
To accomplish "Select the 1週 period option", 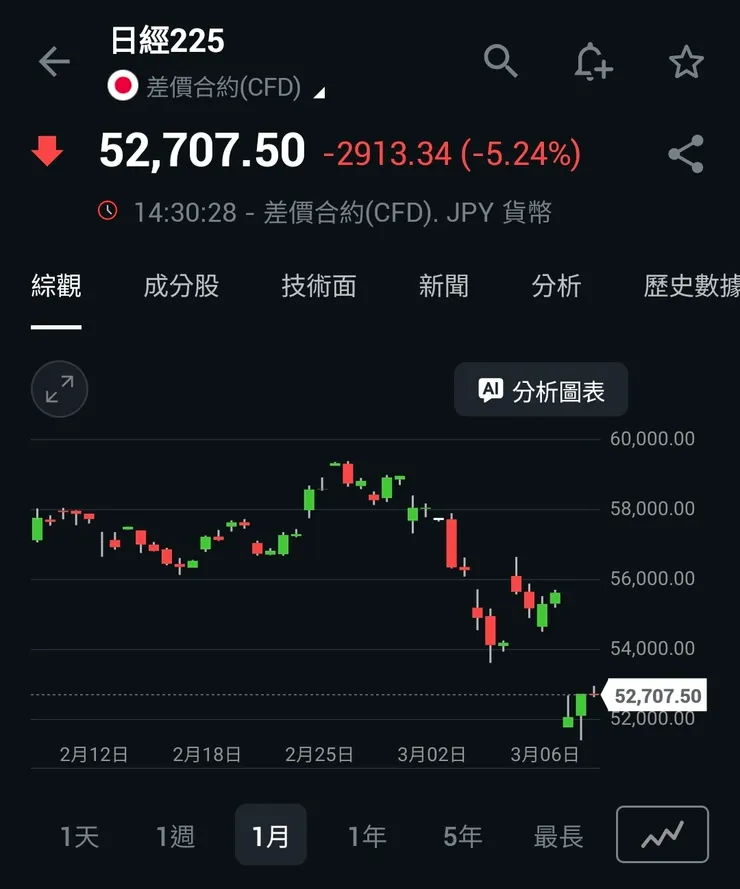I will [x=175, y=834].
